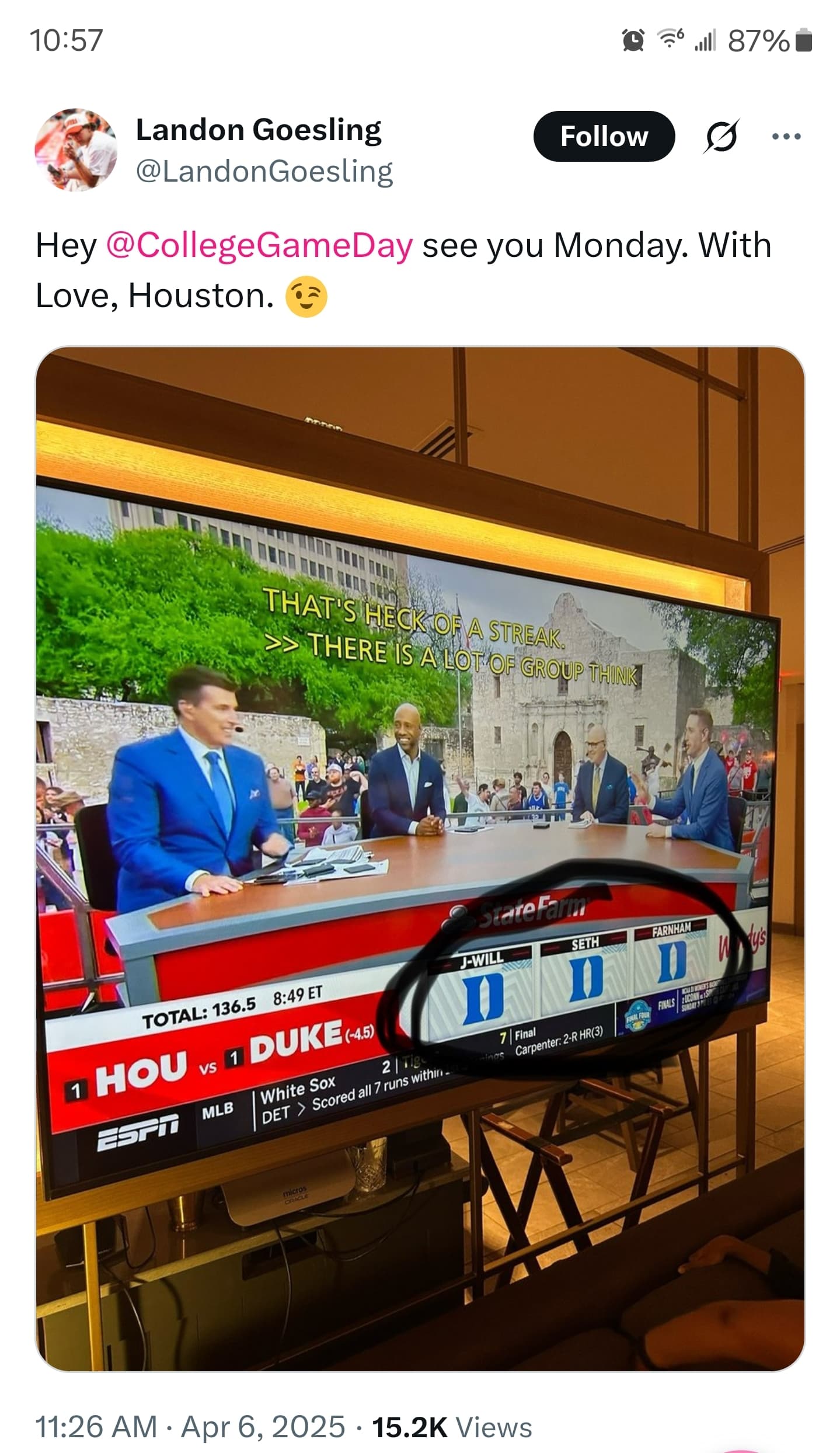This screenshot has height=1453, width=840.
Task: View Landon Goesling's profile by name
Action: point(259,130)
